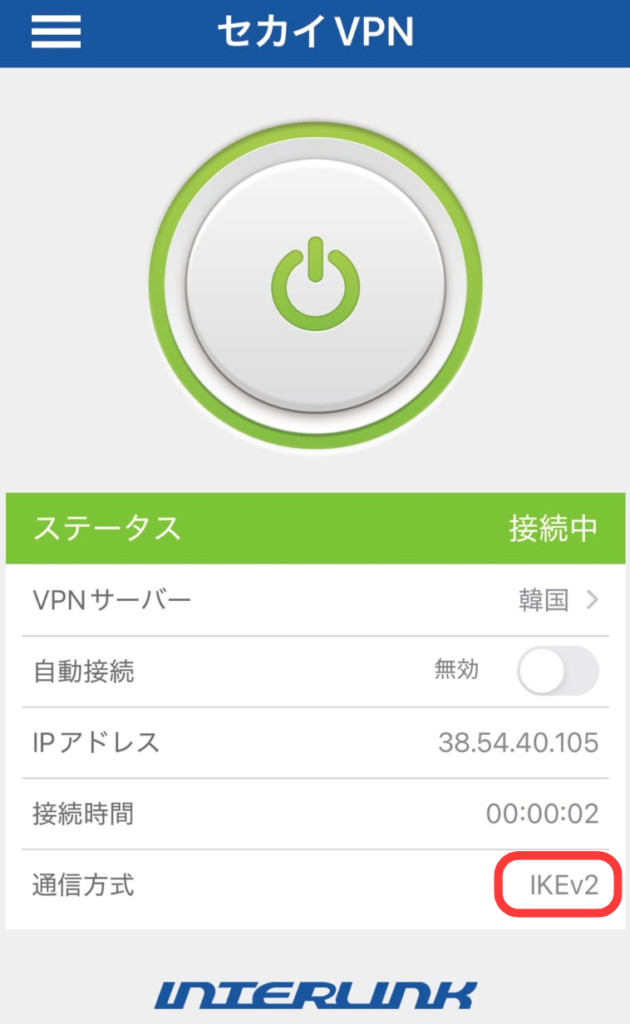630x1024 pixels.
Task: Open the hamburger drawer menu
Action: [56, 32]
